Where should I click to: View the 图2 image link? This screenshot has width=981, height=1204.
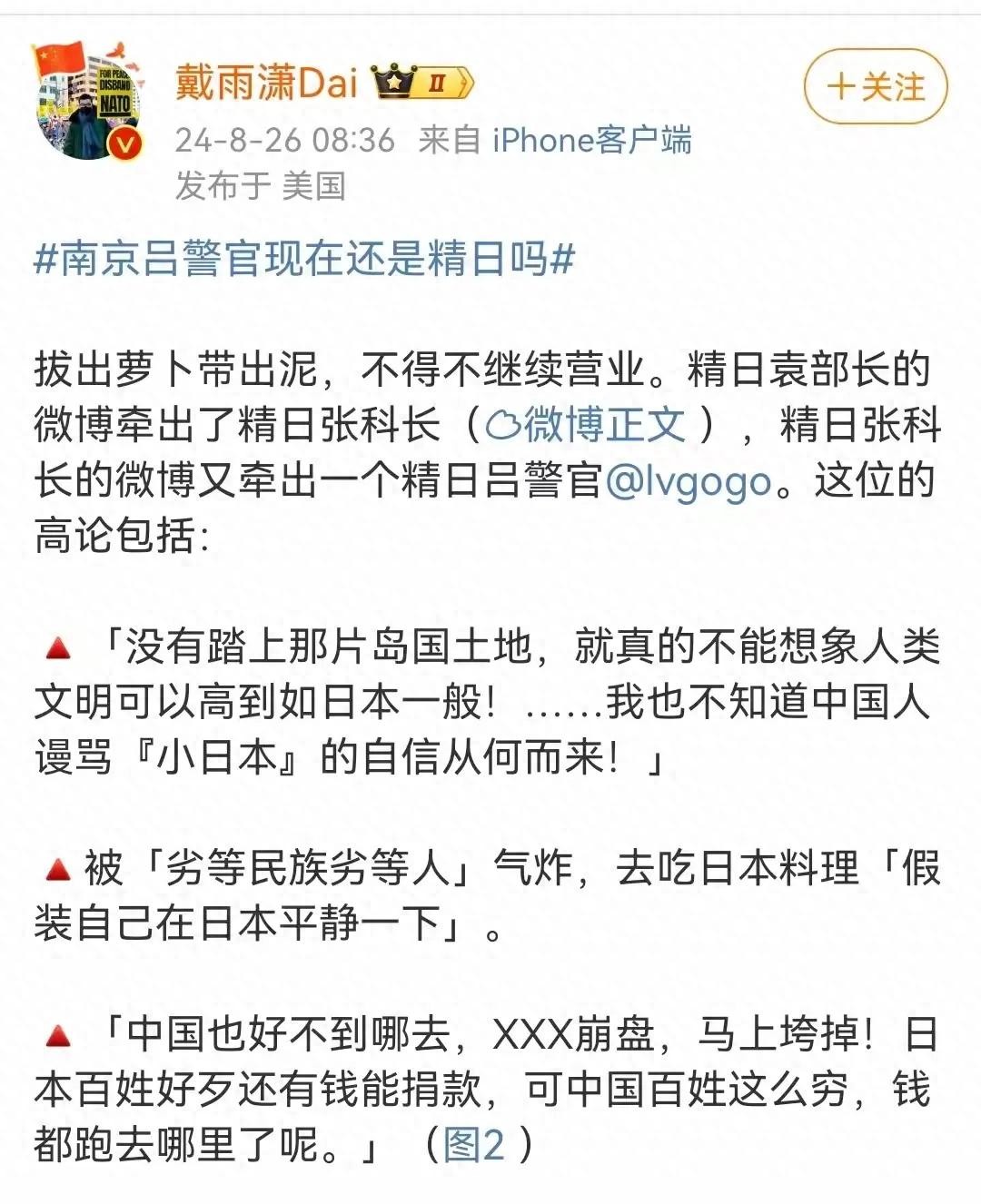point(473,1144)
